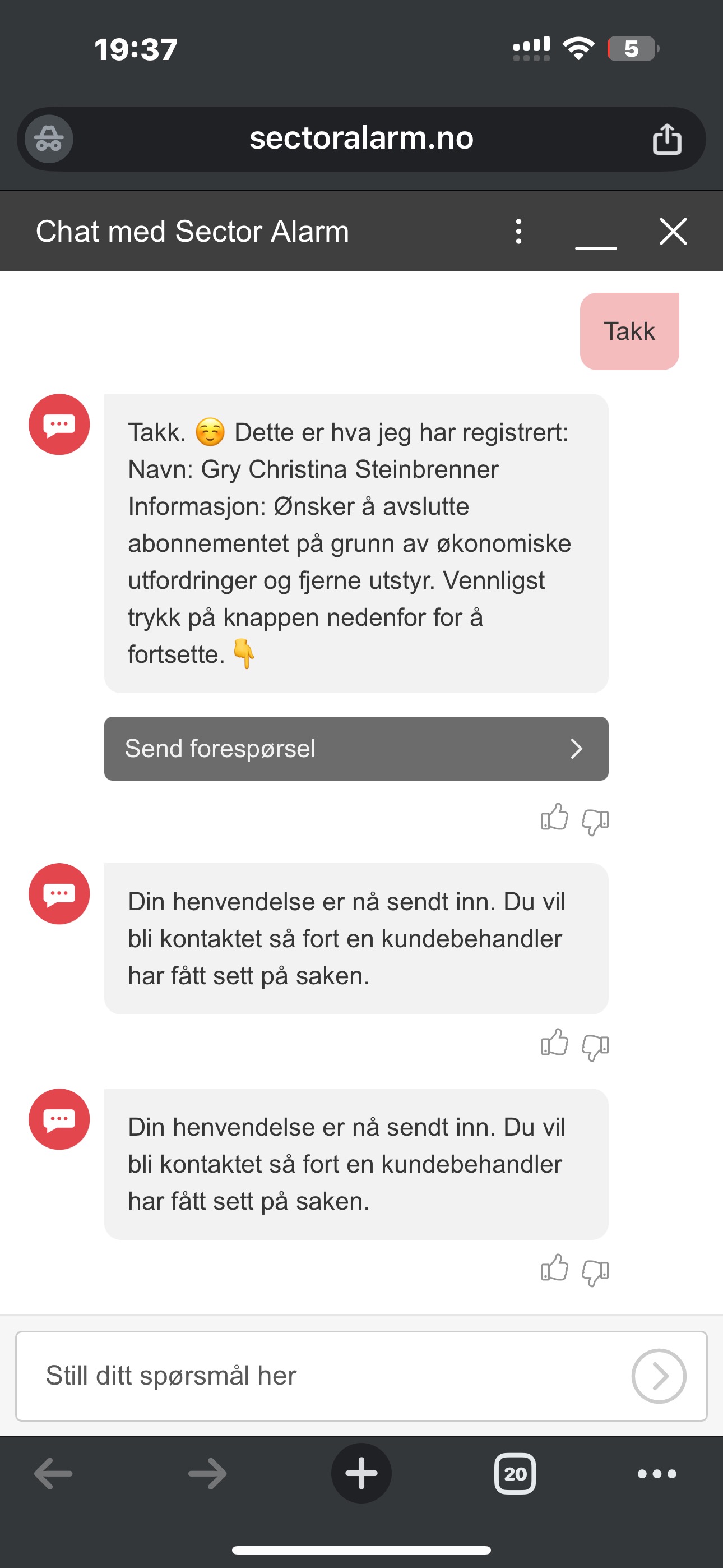The width and height of the screenshot is (723, 1568).
Task: Tap the Send forespørsel button
Action: click(x=356, y=748)
